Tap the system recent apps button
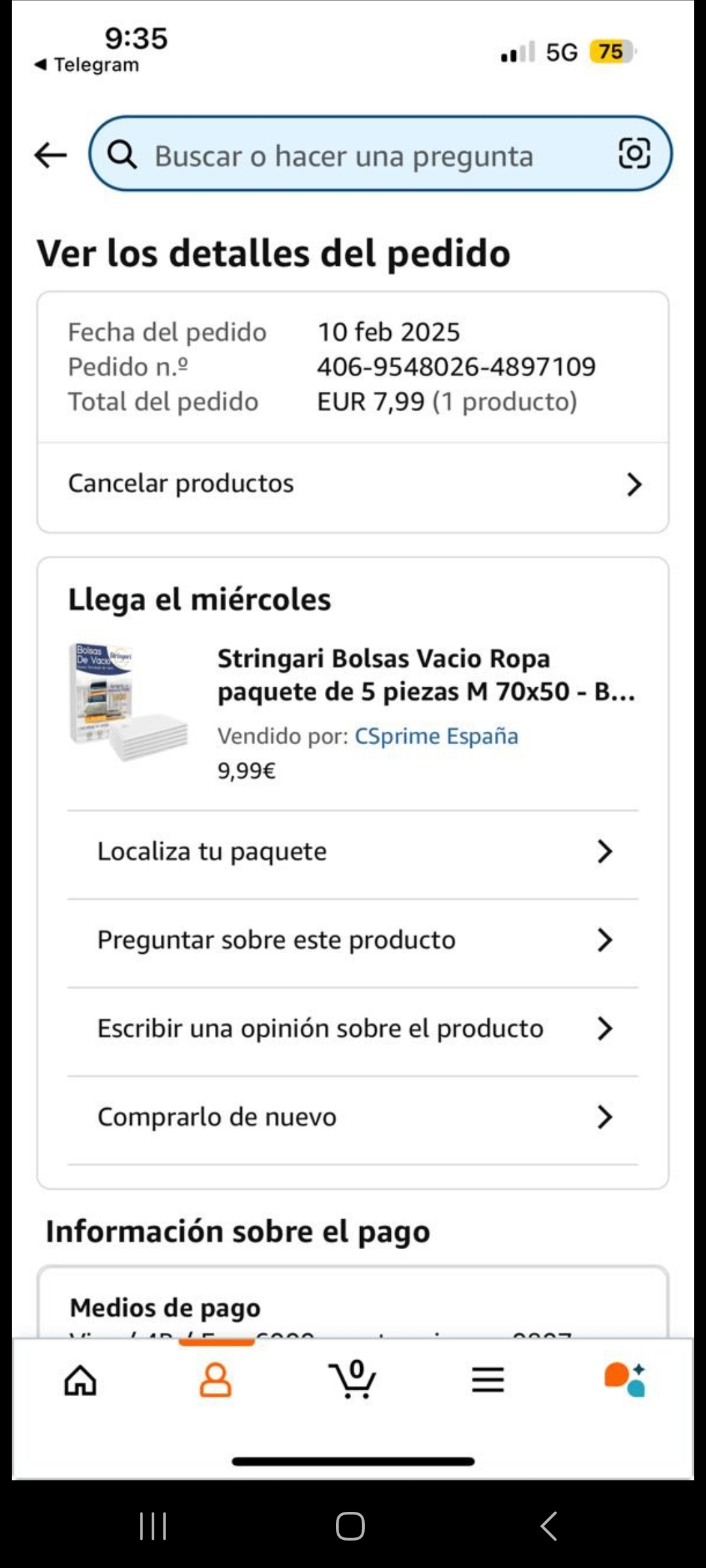This screenshot has width=706, height=1568. pyautogui.click(x=154, y=1526)
